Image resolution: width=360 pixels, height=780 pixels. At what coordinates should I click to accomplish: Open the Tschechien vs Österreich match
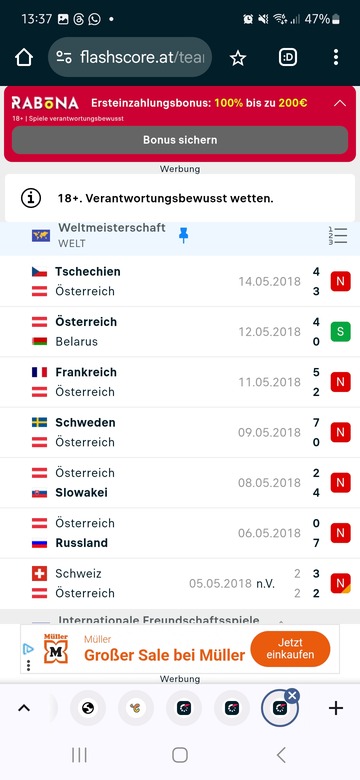[x=180, y=282]
